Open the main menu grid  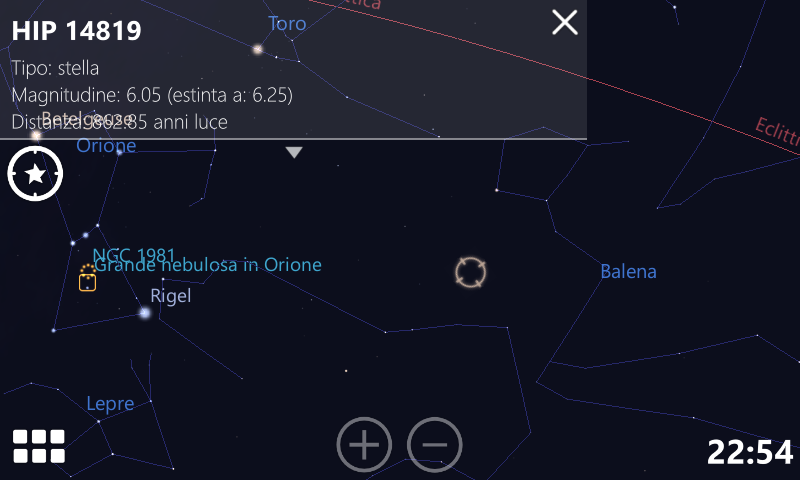point(39,446)
